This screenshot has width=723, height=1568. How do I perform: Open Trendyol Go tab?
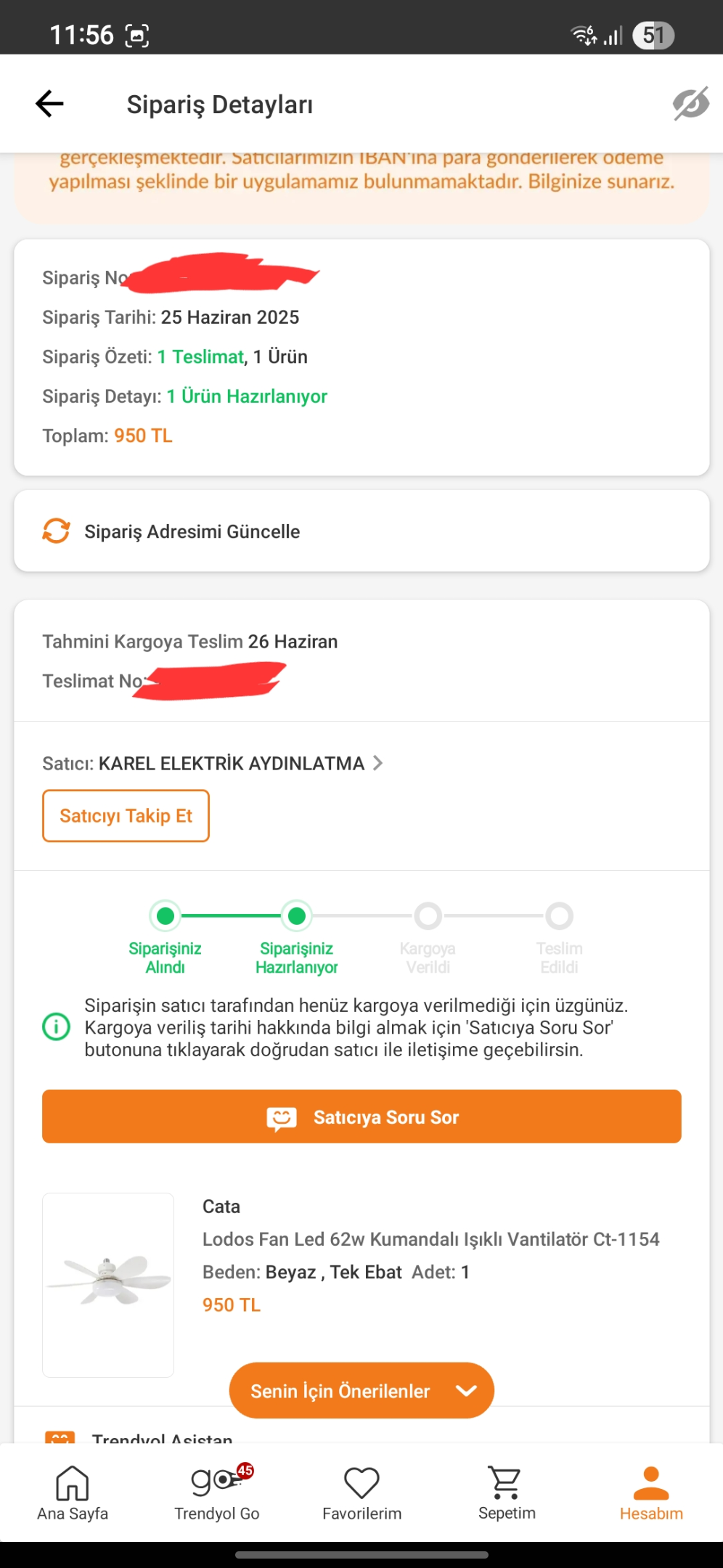pos(217,1493)
